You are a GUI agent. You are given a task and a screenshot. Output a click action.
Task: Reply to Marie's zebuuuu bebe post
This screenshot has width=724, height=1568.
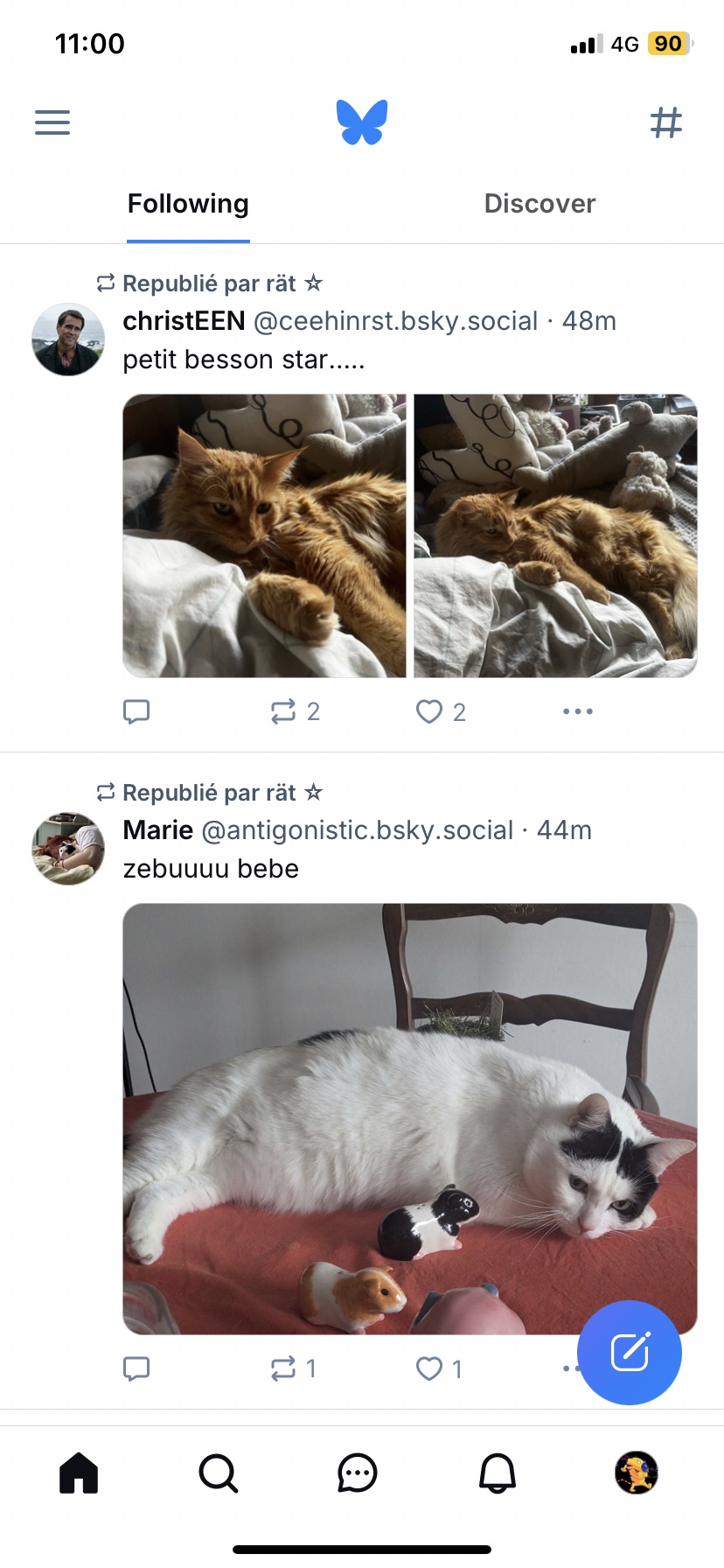pos(136,1368)
